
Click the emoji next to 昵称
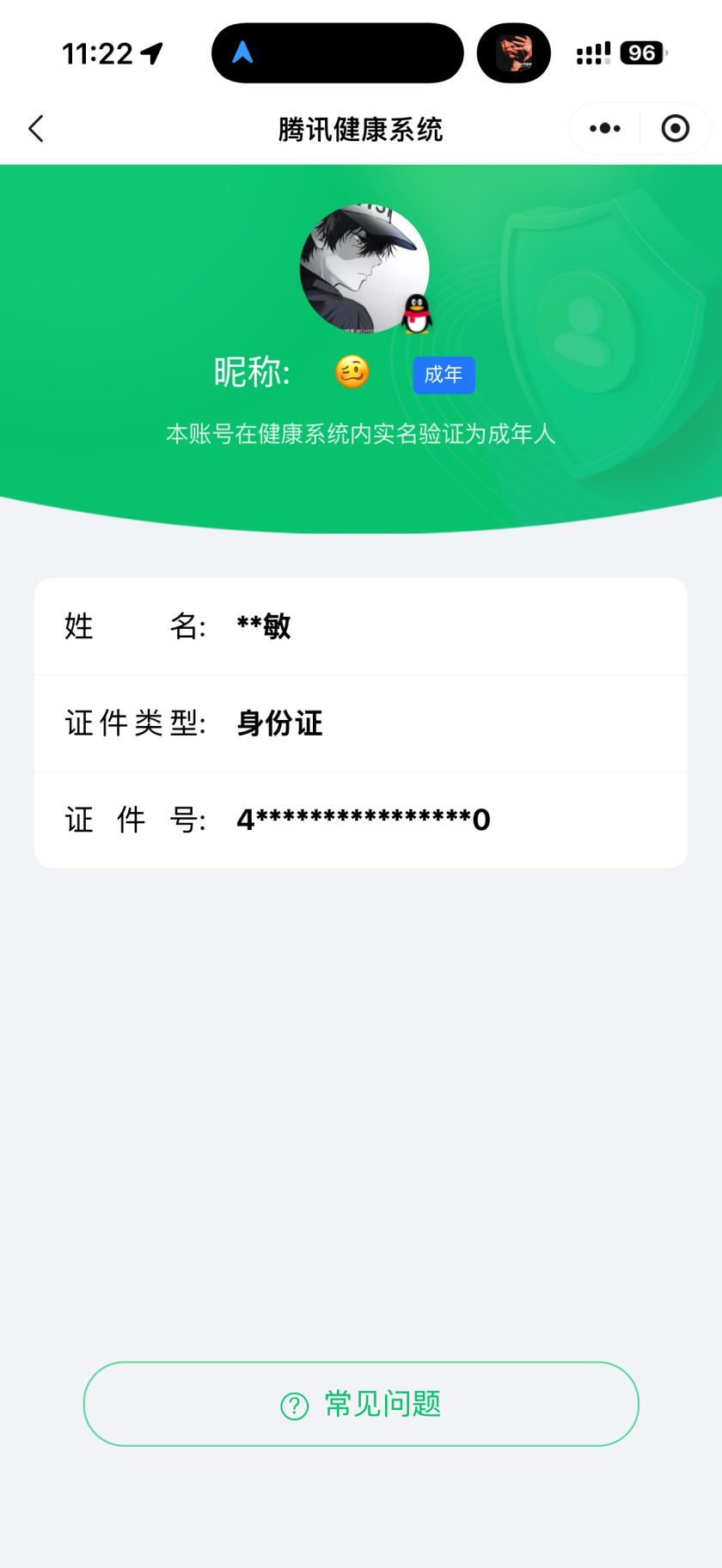(351, 373)
